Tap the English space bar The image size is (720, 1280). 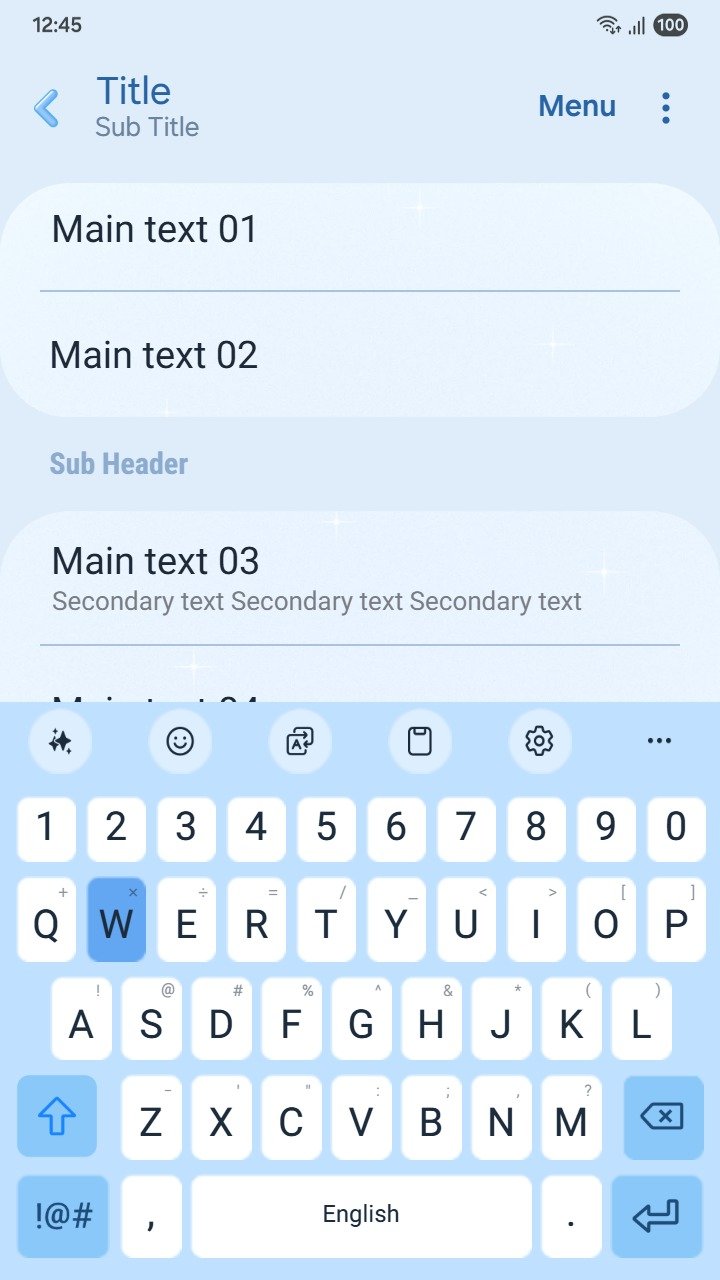(361, 1216)
